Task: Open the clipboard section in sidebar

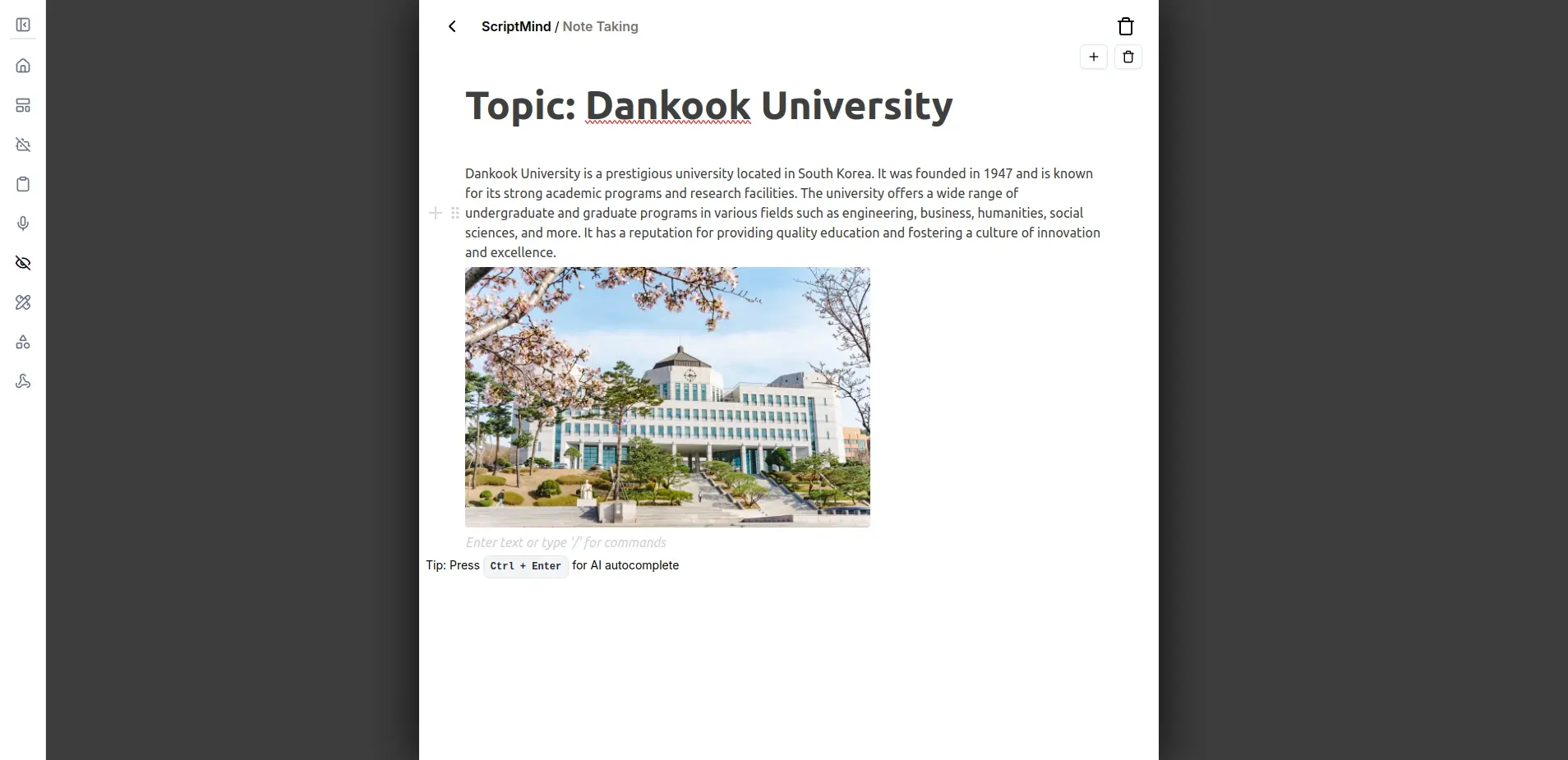Action: [23, 184]
